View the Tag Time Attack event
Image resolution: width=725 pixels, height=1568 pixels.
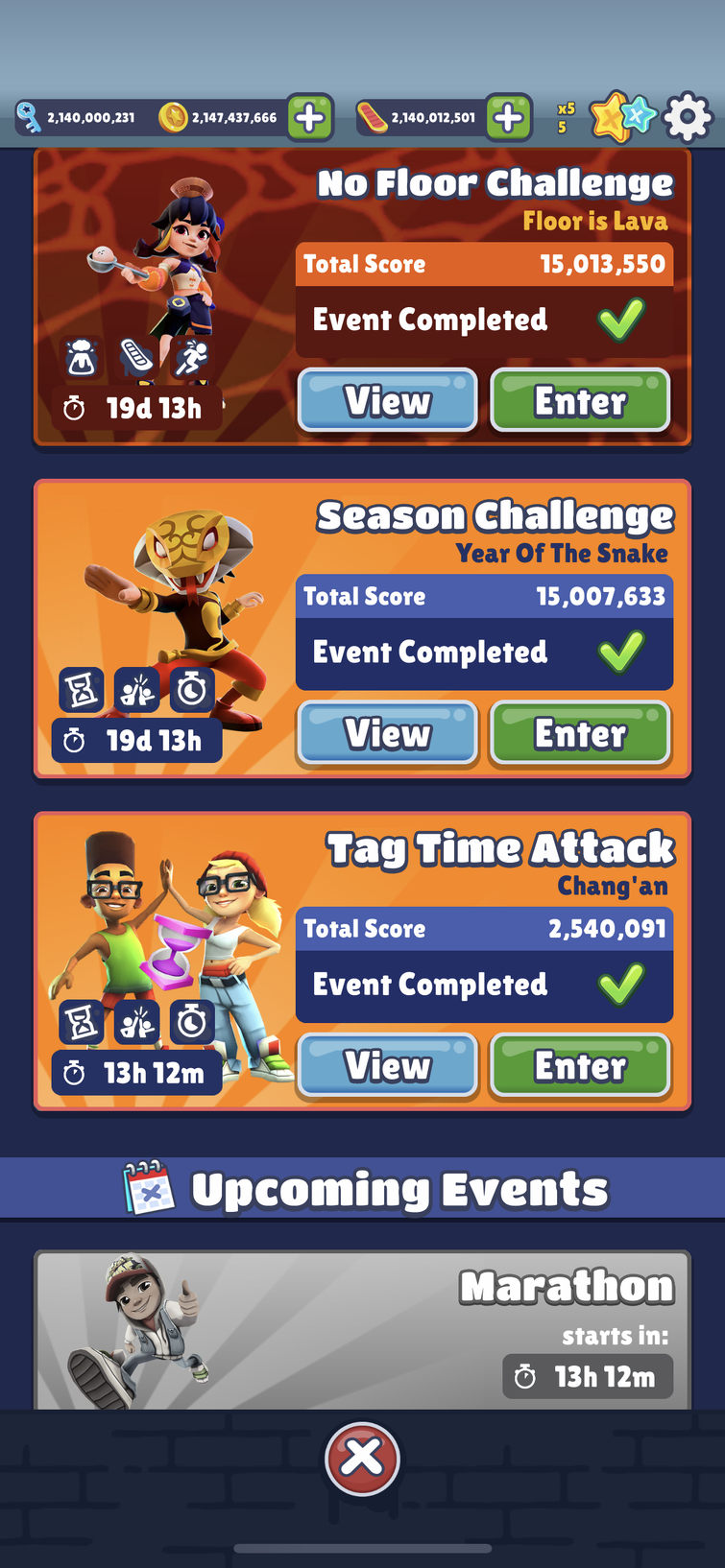coord(387,1065)
